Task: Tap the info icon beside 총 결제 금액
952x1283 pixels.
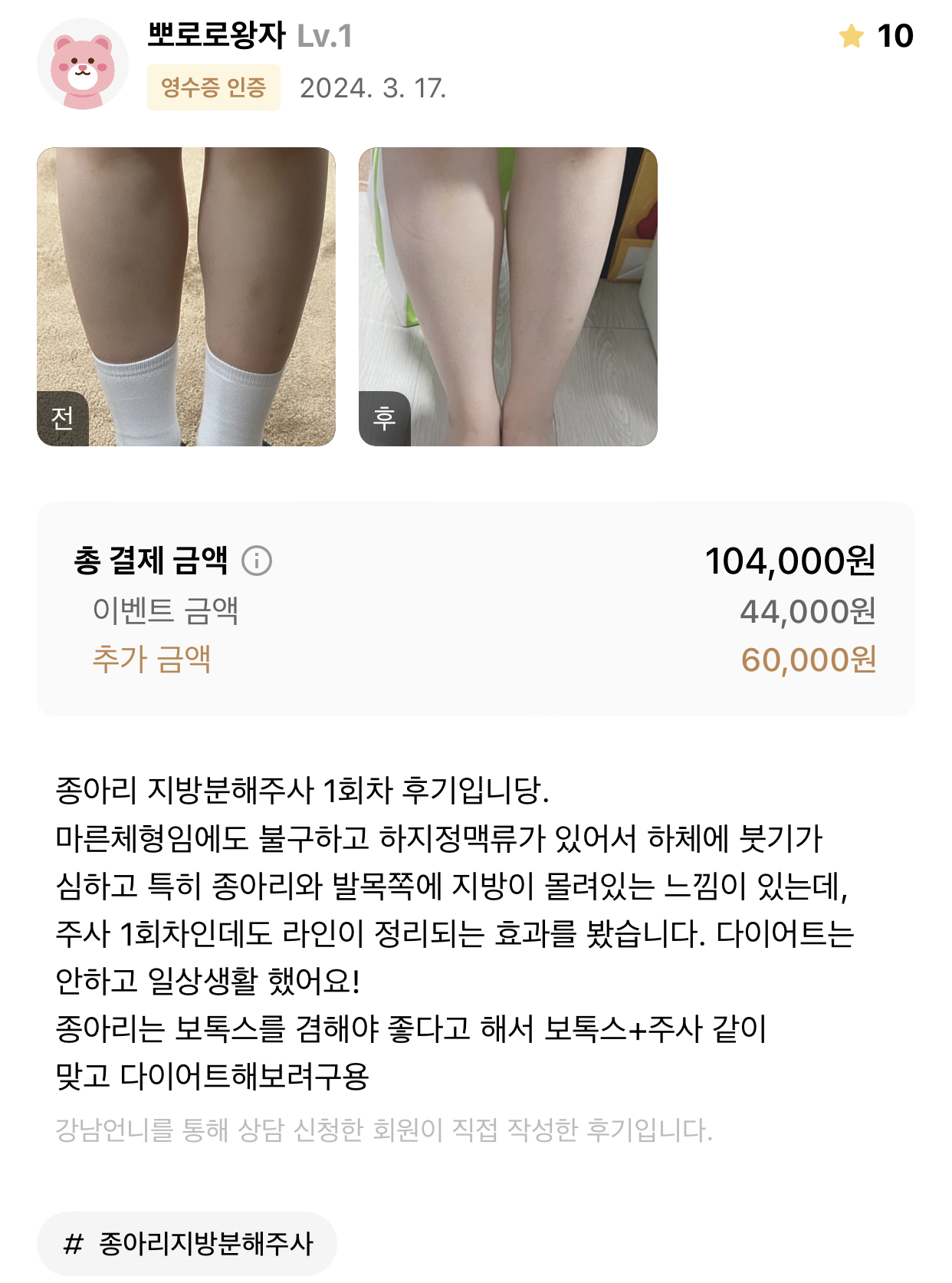Action: pyautogui.click(x=257, y=561)
